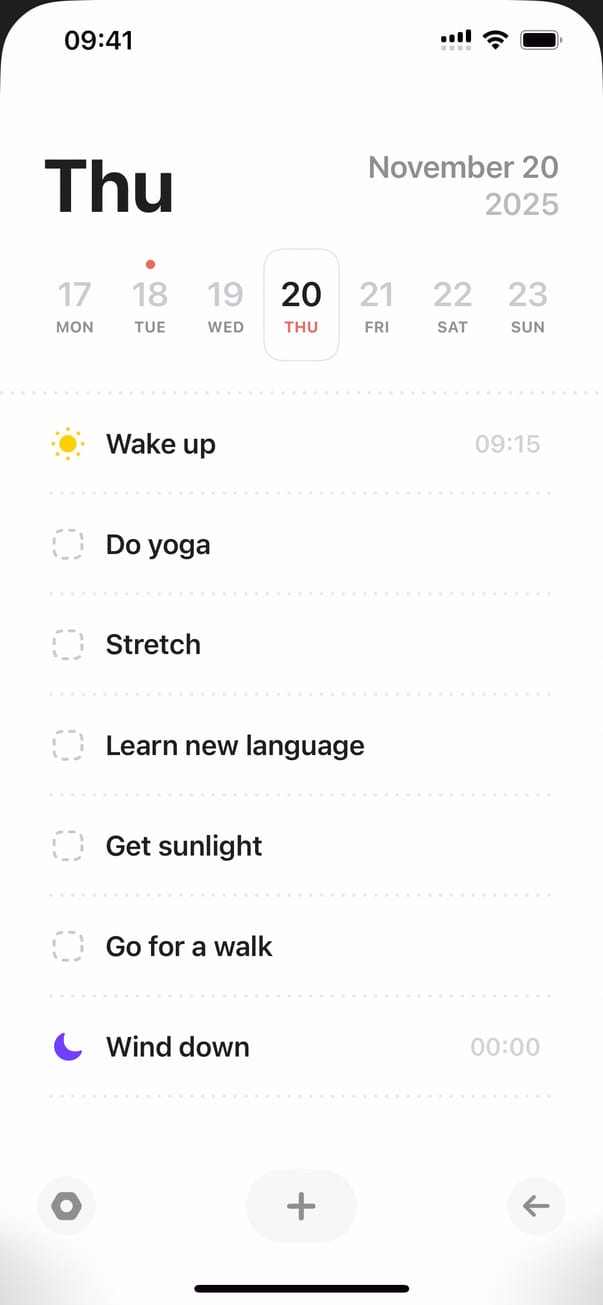Viewport: 603px width, 1305px height.
Task: Mark Stretch as done
Action: point(67,645)
